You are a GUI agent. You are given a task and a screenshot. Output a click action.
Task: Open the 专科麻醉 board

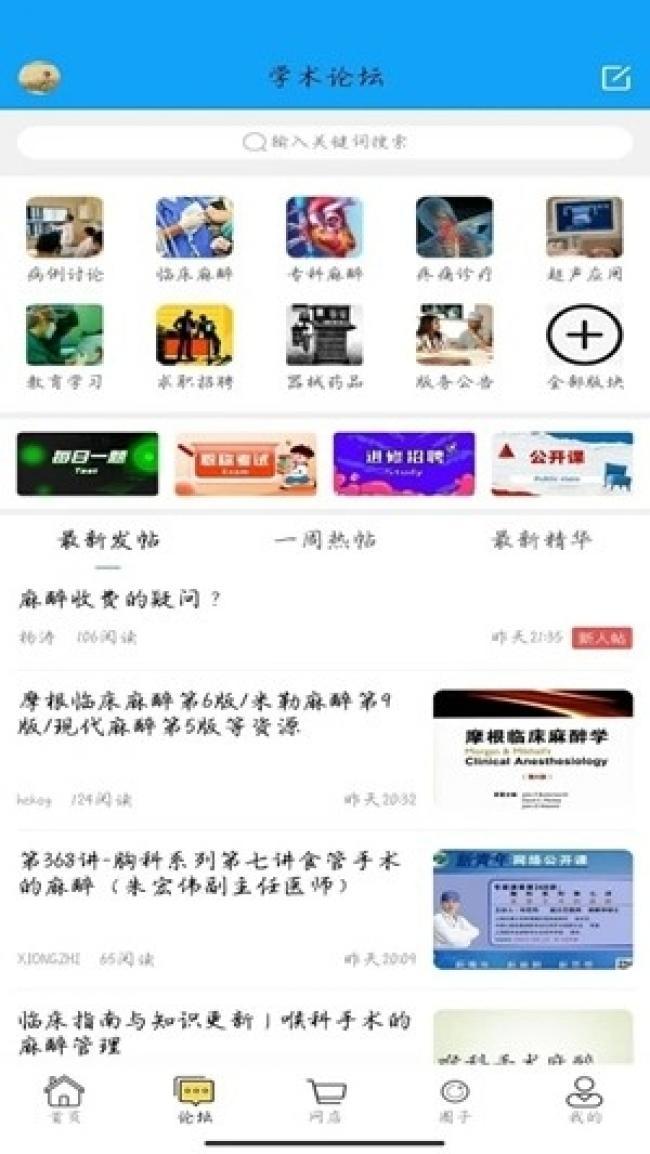point(325,239)
